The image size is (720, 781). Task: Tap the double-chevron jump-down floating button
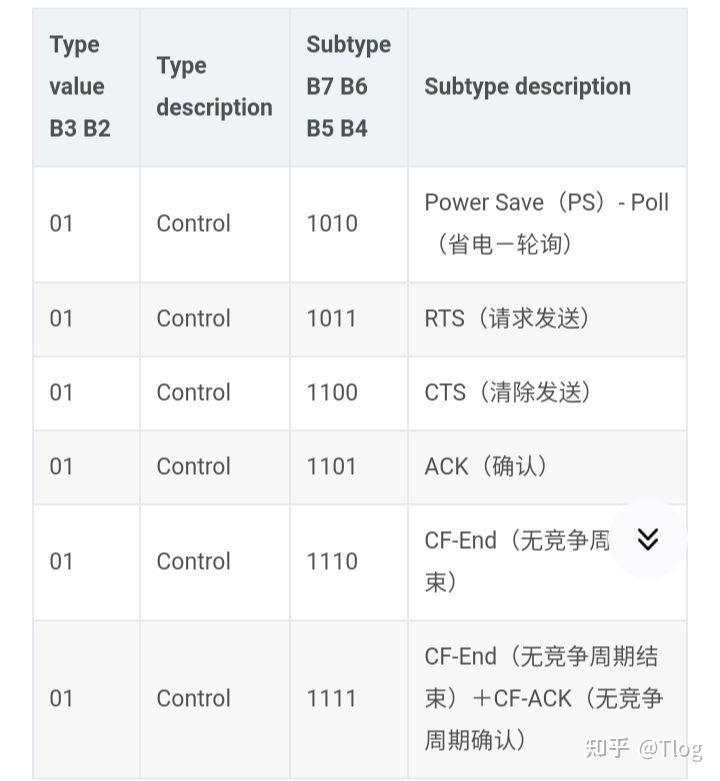[648, 540]
